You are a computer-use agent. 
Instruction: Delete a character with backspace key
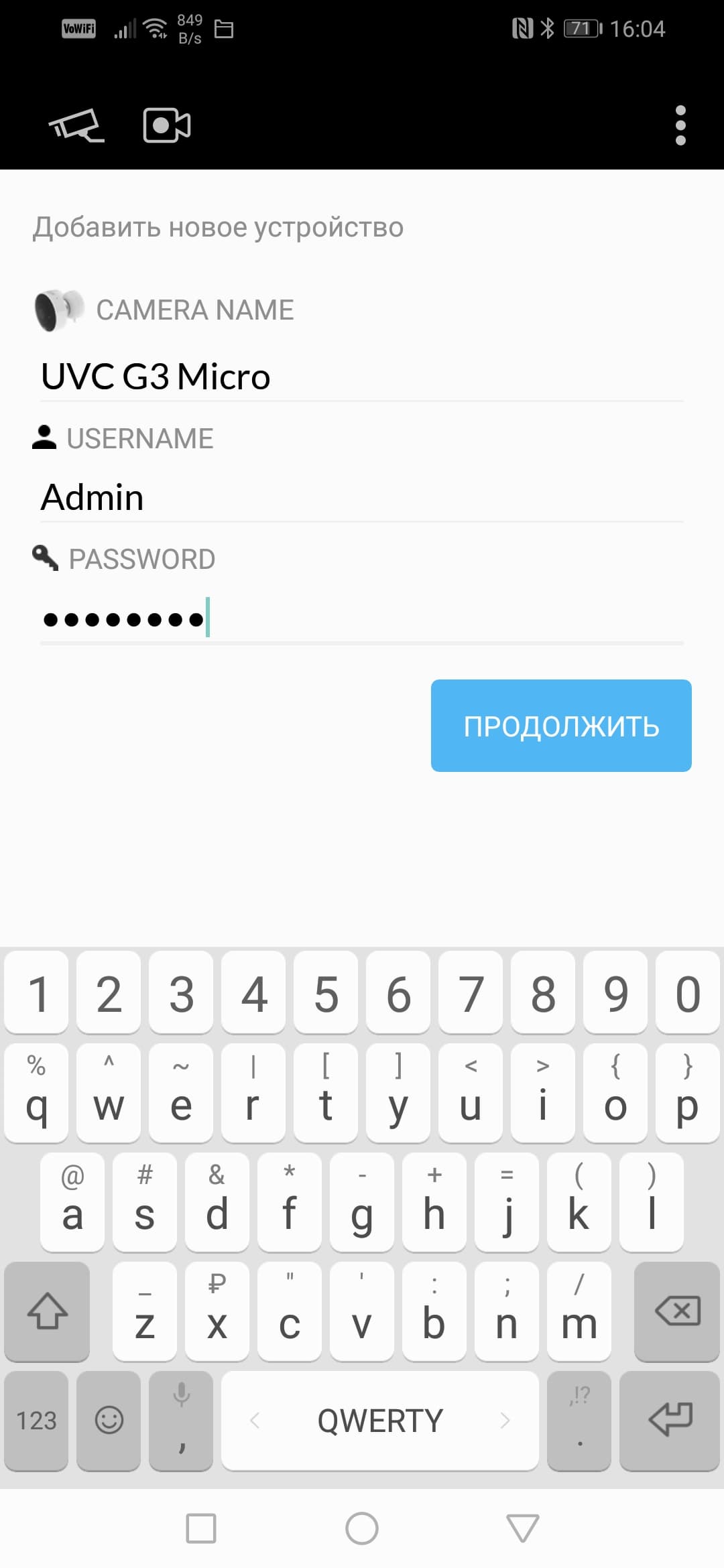click(676, 1311)
